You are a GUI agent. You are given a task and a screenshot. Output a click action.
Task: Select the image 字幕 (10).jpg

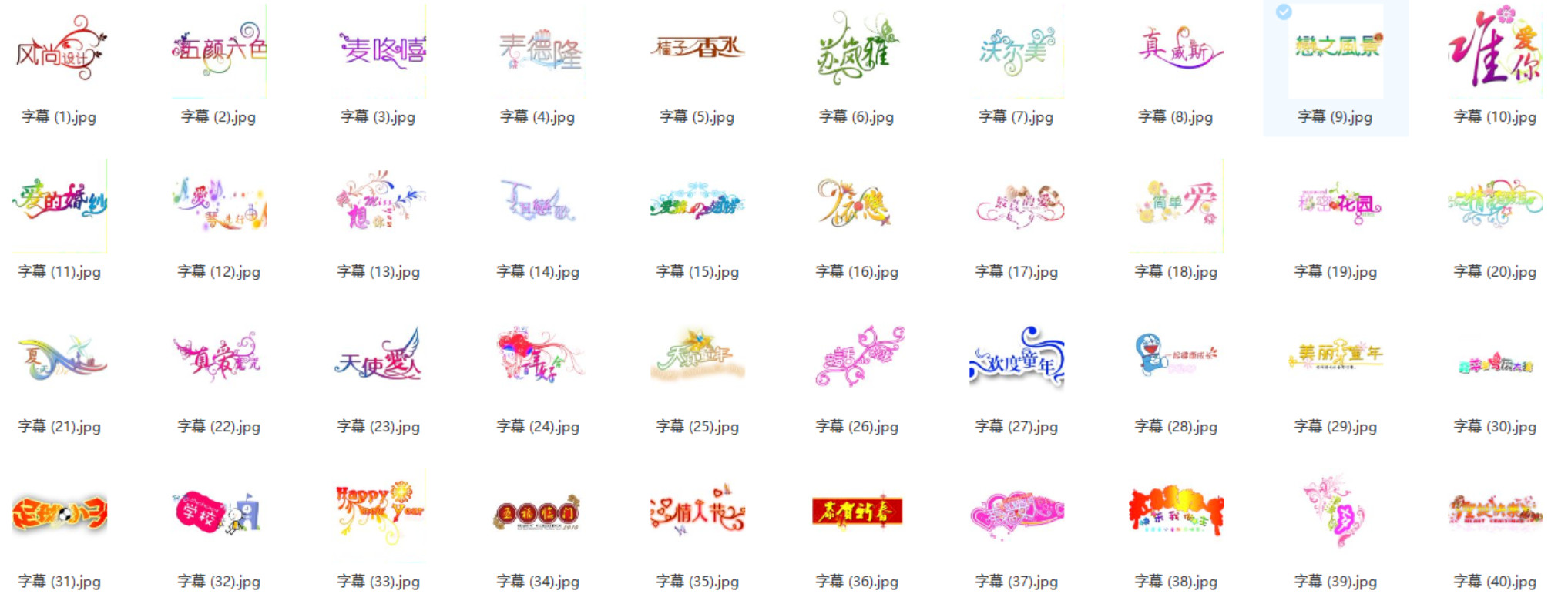pyautogui.click(x=1495, y=51)
